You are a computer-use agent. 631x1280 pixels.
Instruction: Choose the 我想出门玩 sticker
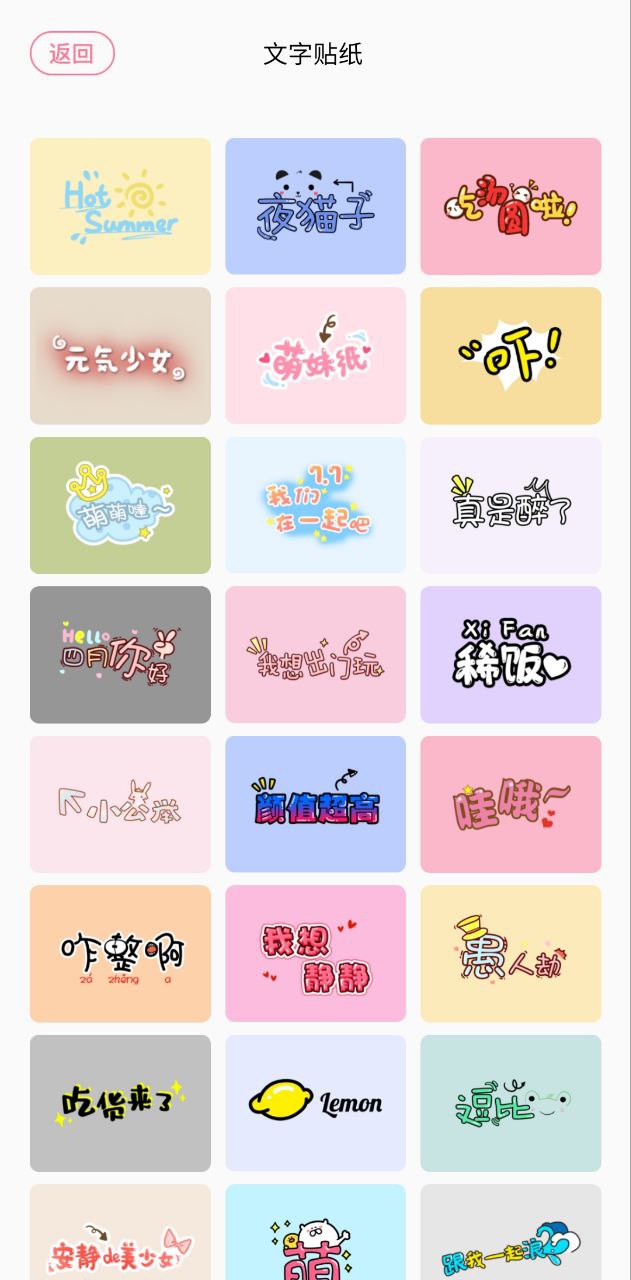(x=315, y=655)
